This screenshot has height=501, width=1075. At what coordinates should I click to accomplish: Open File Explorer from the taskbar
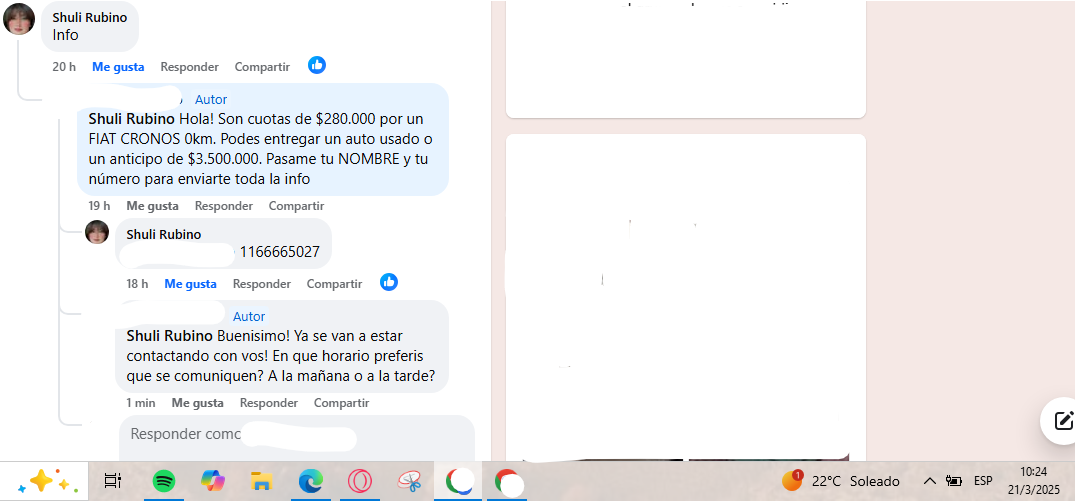tap(262, 482)
